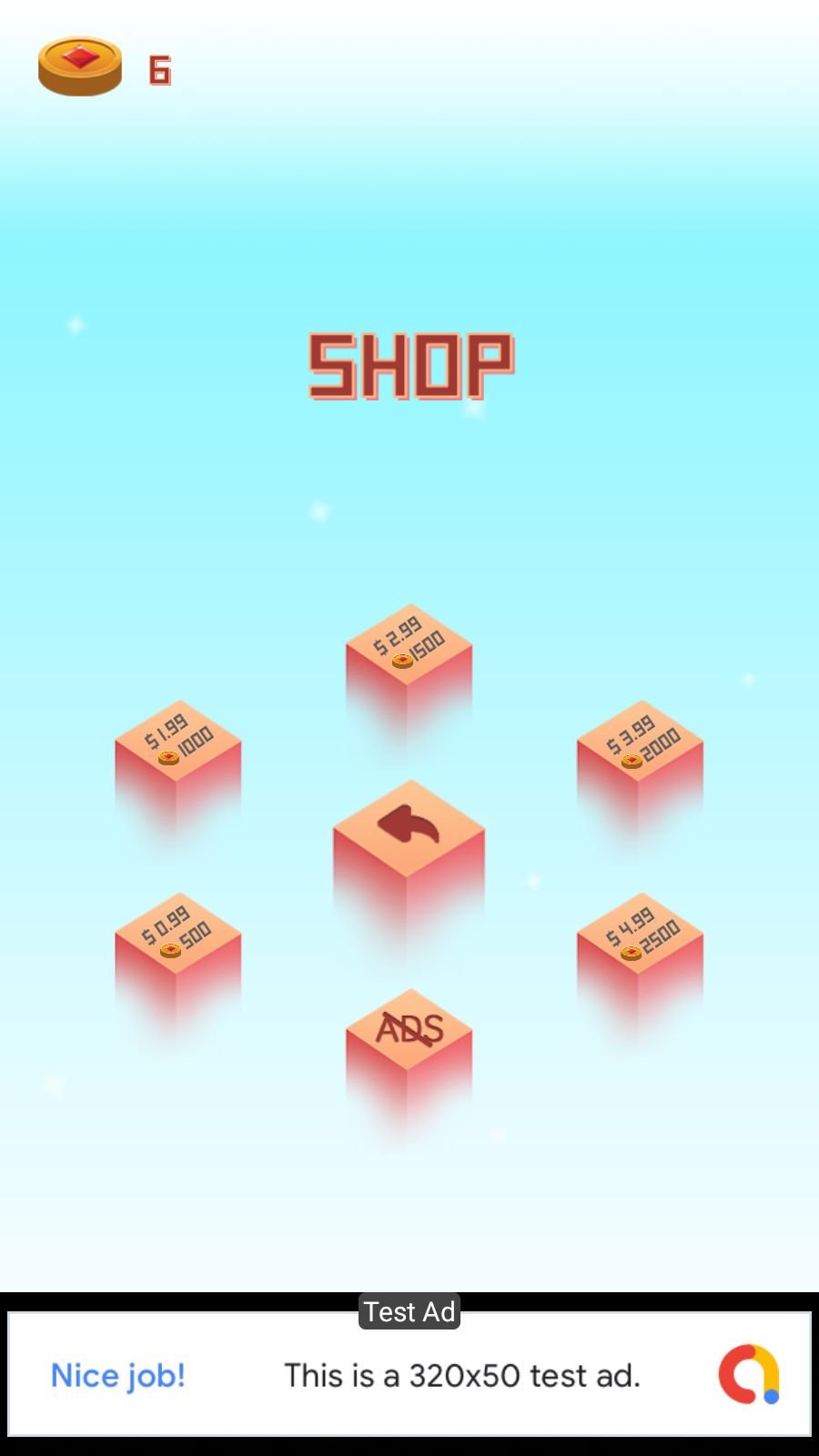Open the Nice job! test ad banner

(x=409, y=1374)
